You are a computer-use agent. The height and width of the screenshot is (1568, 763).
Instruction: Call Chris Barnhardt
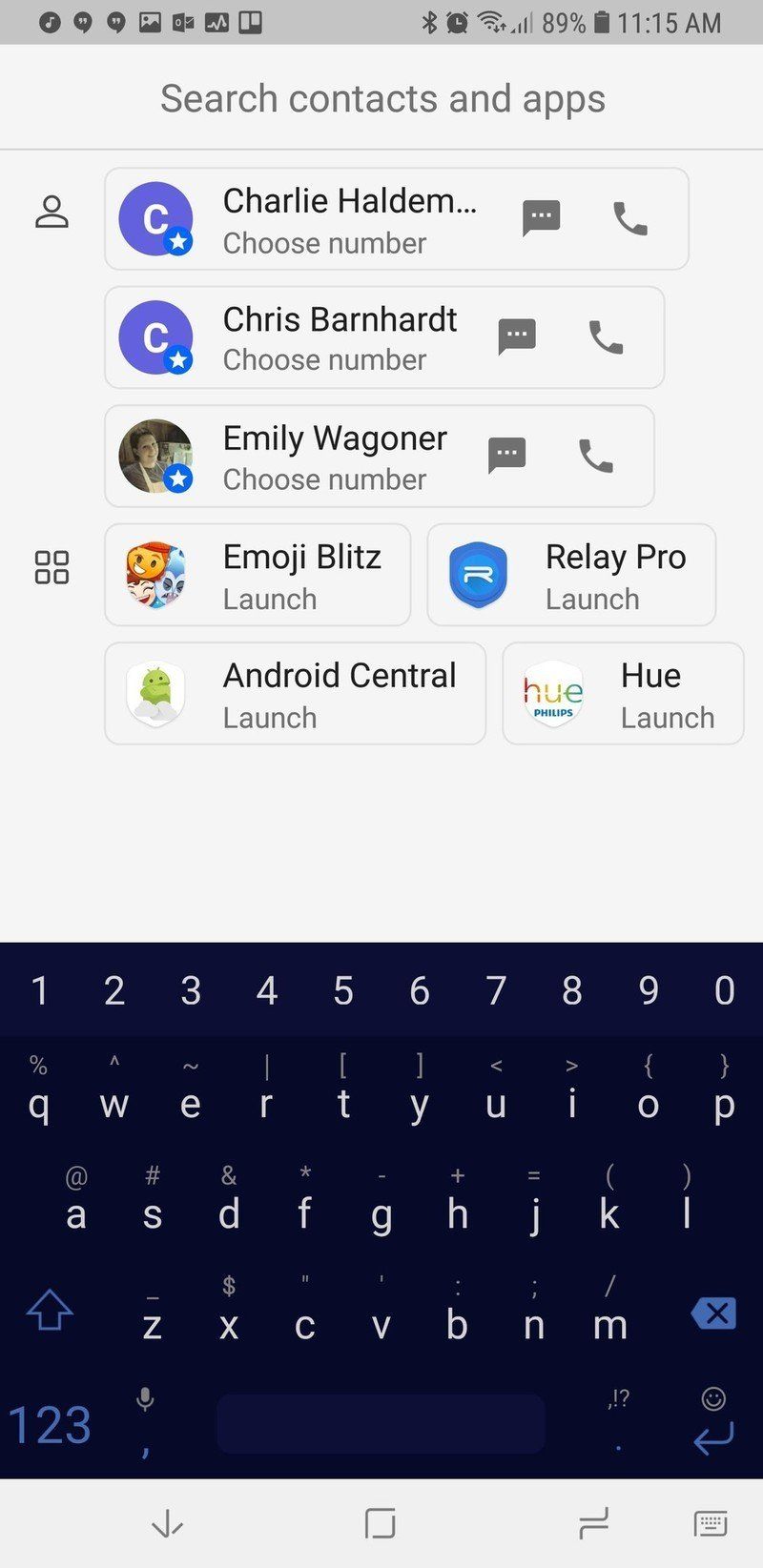pyautogui.click(x=607, y=336)
